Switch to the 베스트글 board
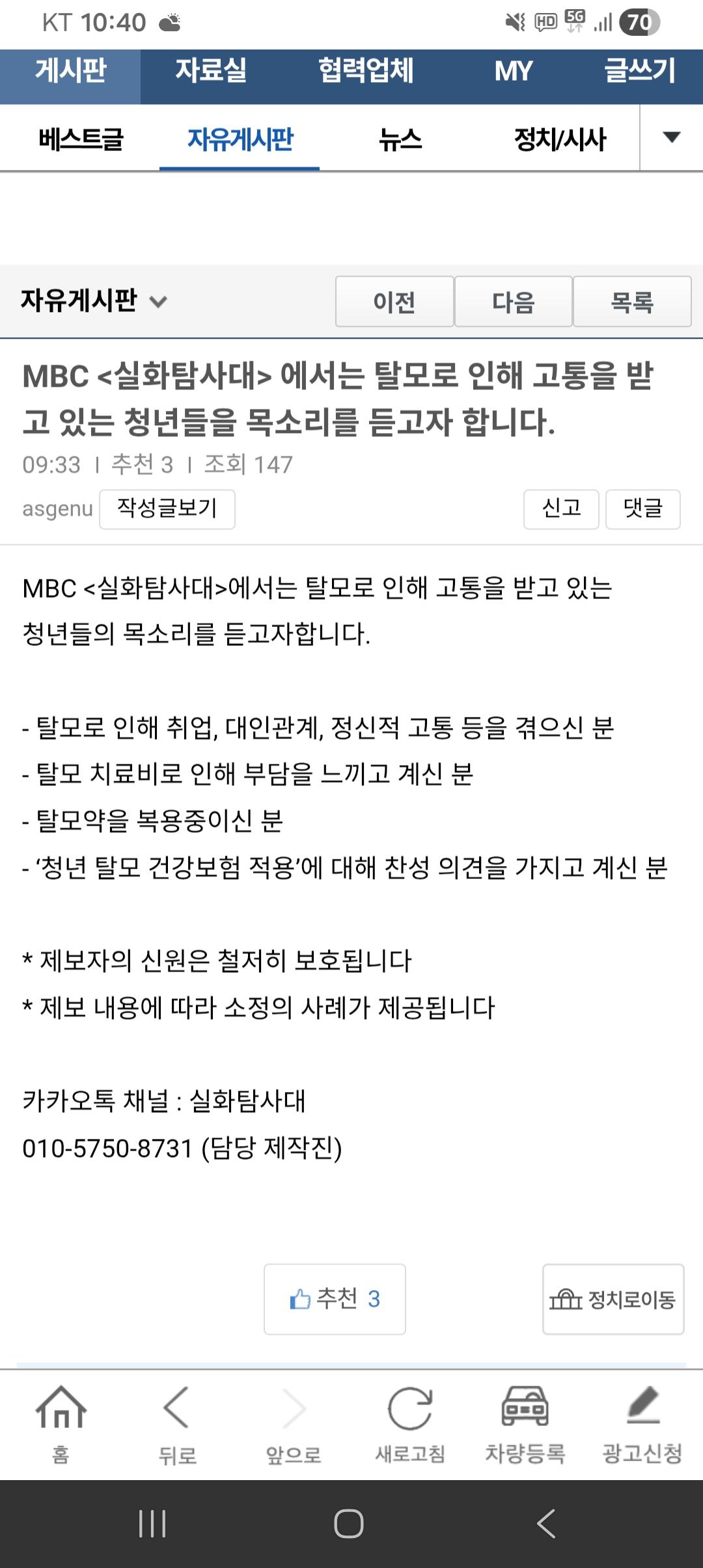Image resolution: width=703 pixels, height=1568 pixels. 80,139
